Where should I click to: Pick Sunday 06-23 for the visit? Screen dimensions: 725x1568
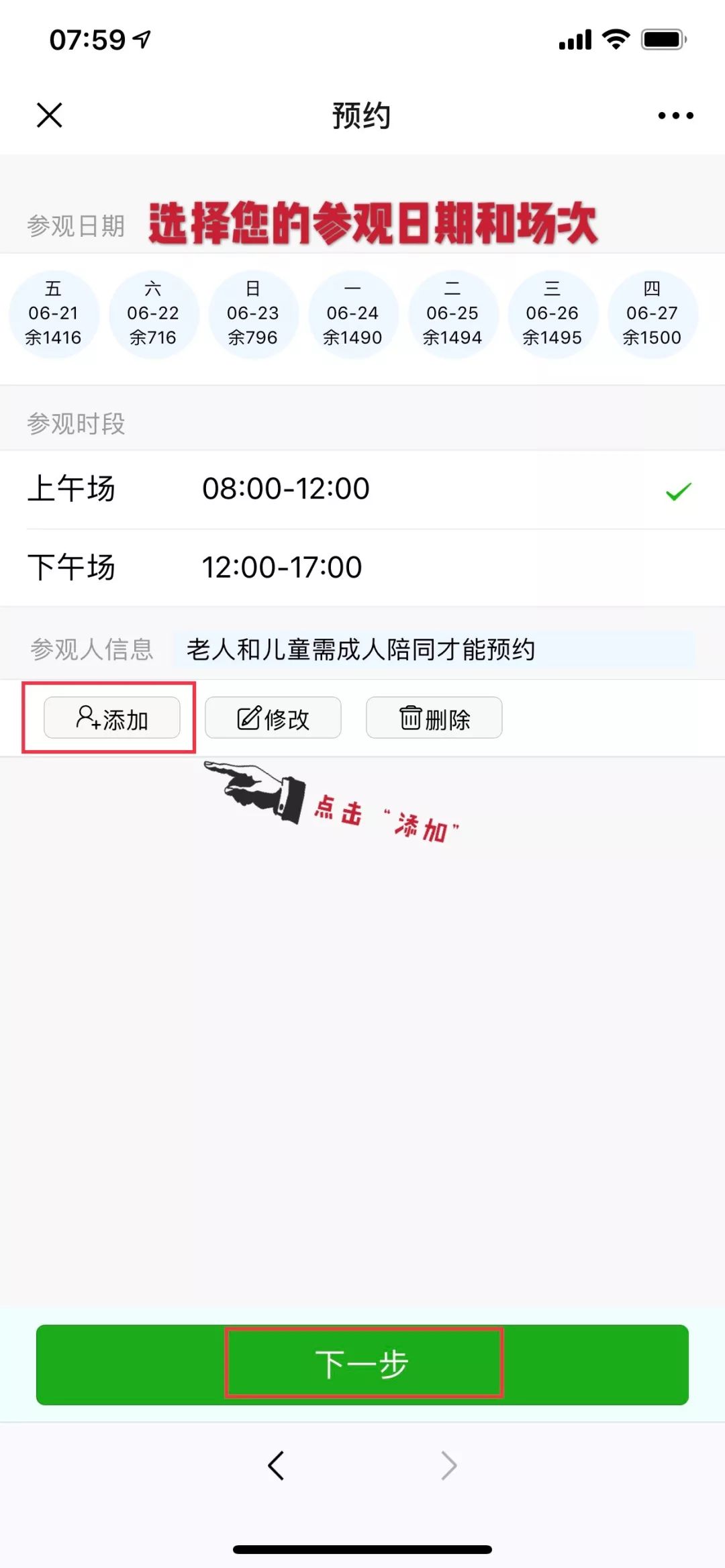tap(252, 314)
